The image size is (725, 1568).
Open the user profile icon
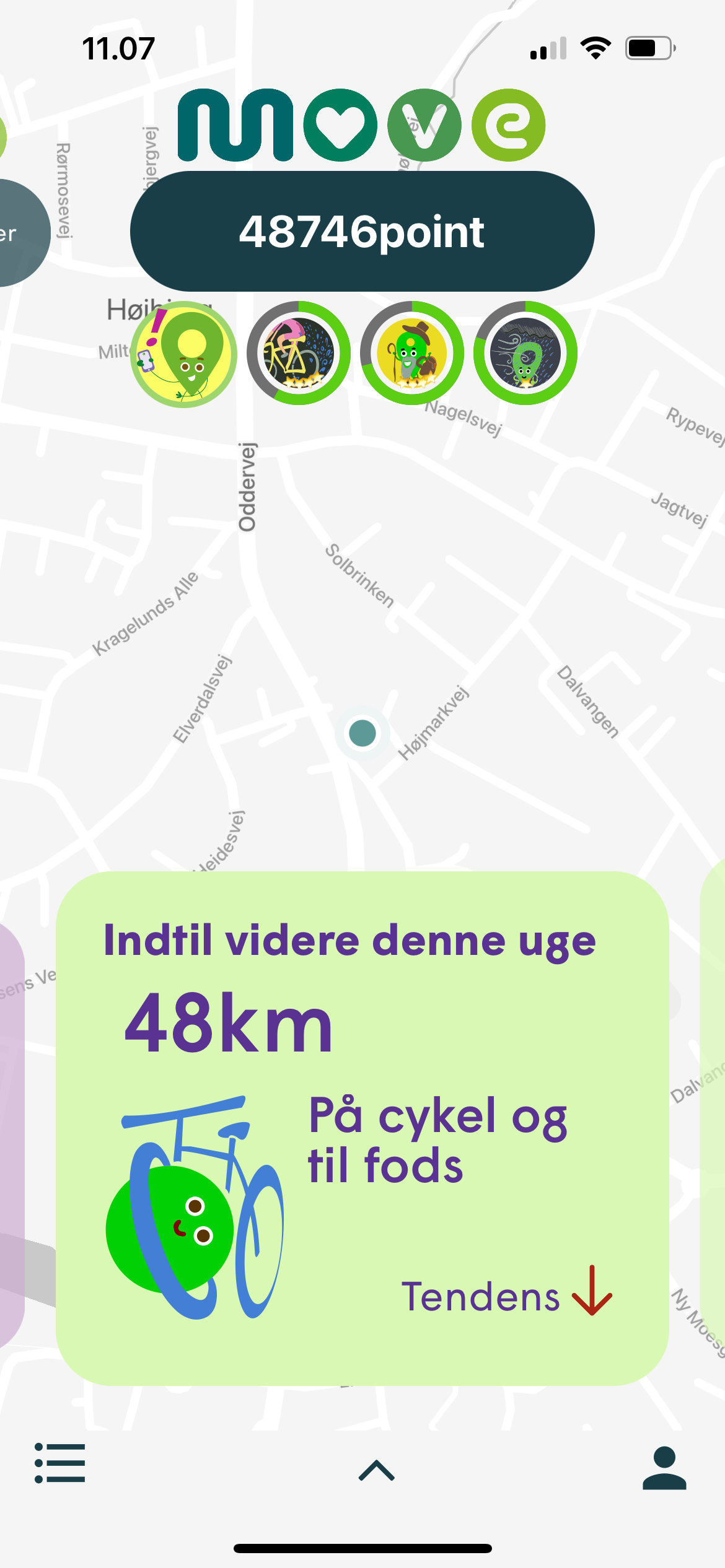pos(664,1468)
